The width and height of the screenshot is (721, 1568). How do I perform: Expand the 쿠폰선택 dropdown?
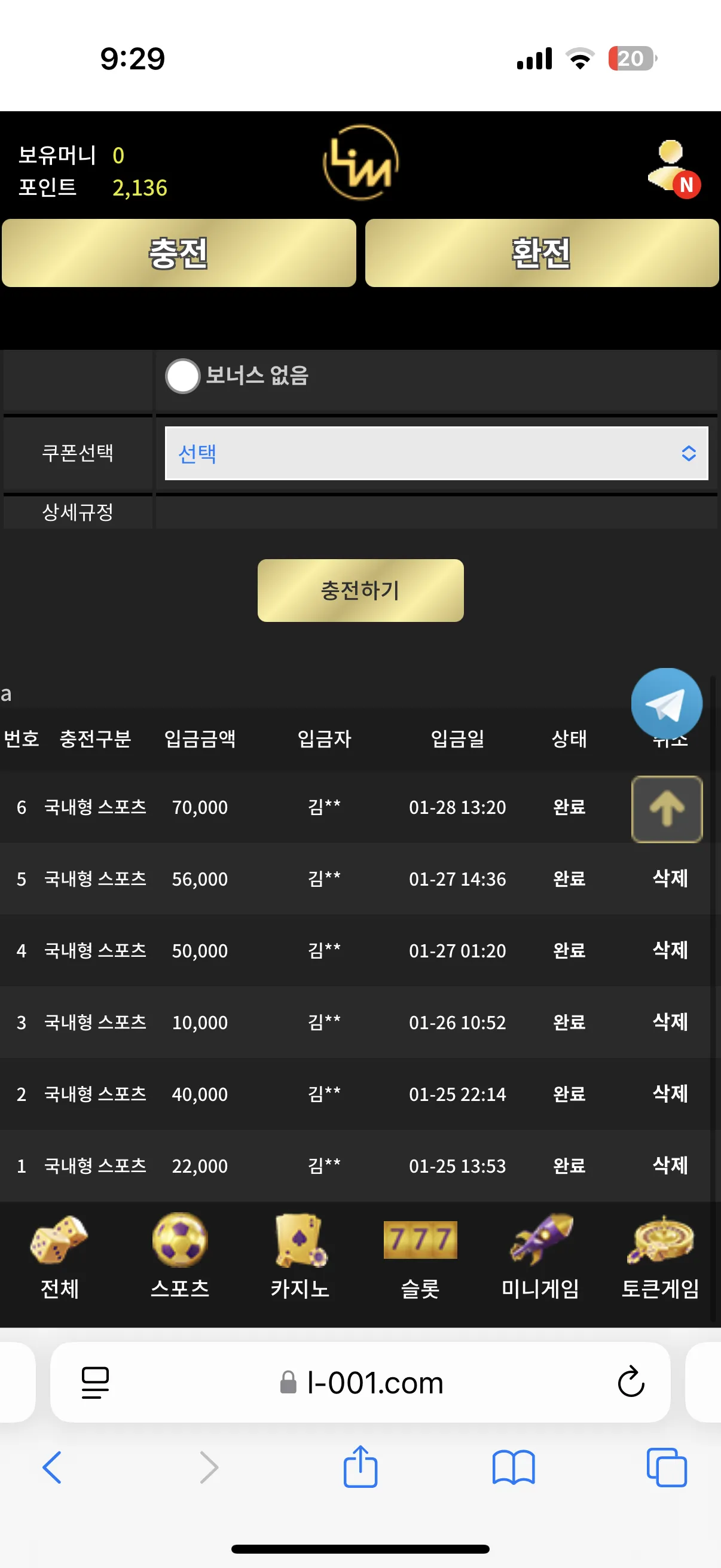pos(436,453)
